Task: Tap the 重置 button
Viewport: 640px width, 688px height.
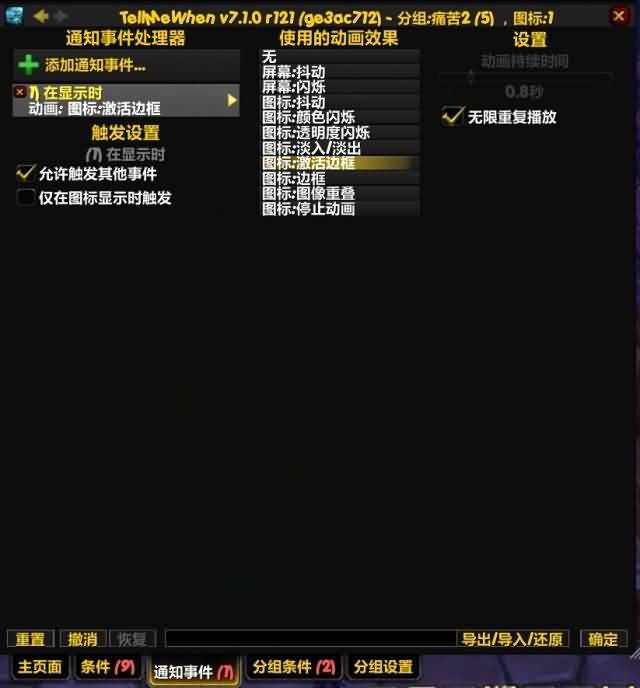Action: click(30, 639)
